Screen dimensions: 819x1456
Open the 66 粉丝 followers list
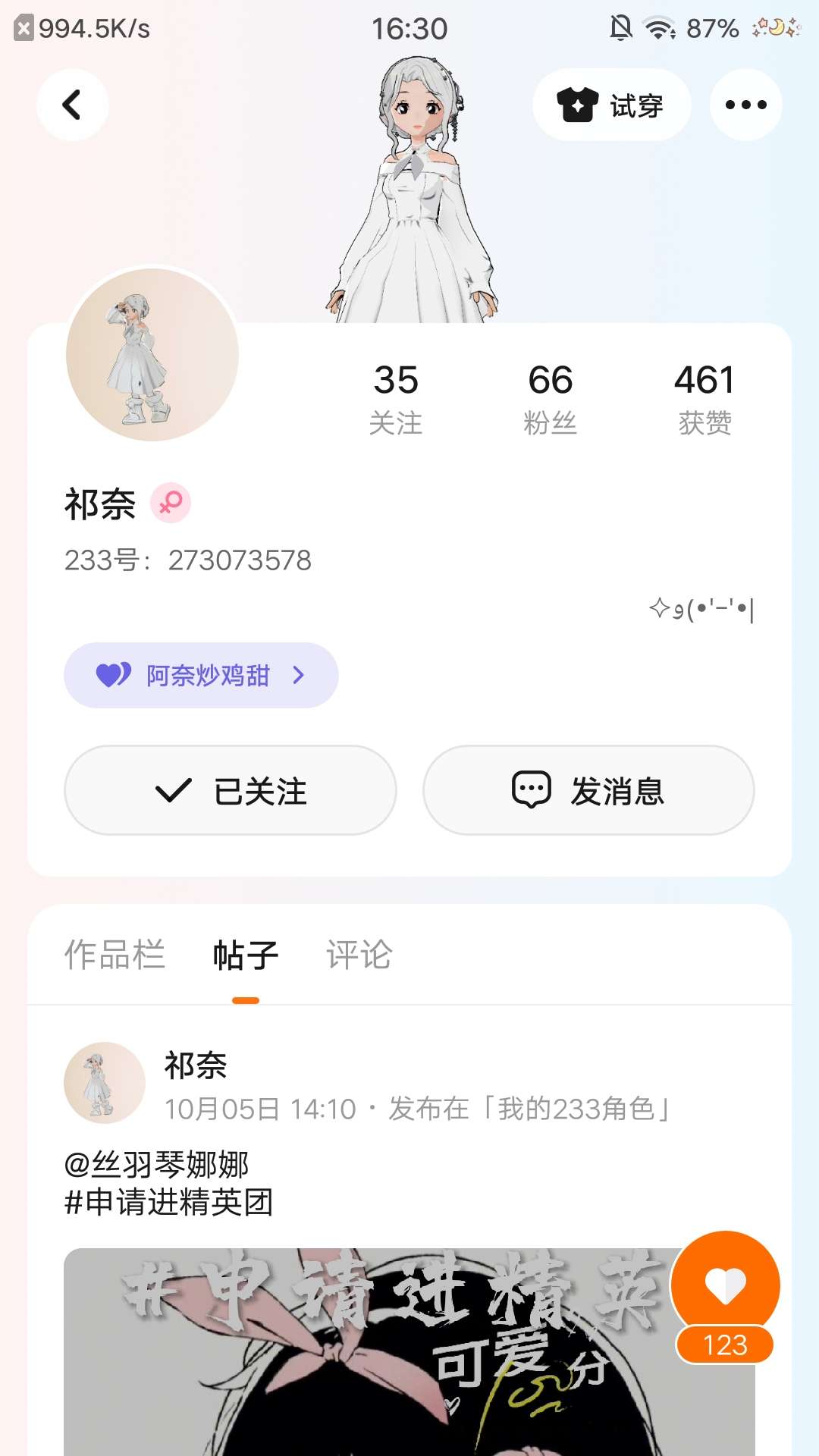(551, 398)
